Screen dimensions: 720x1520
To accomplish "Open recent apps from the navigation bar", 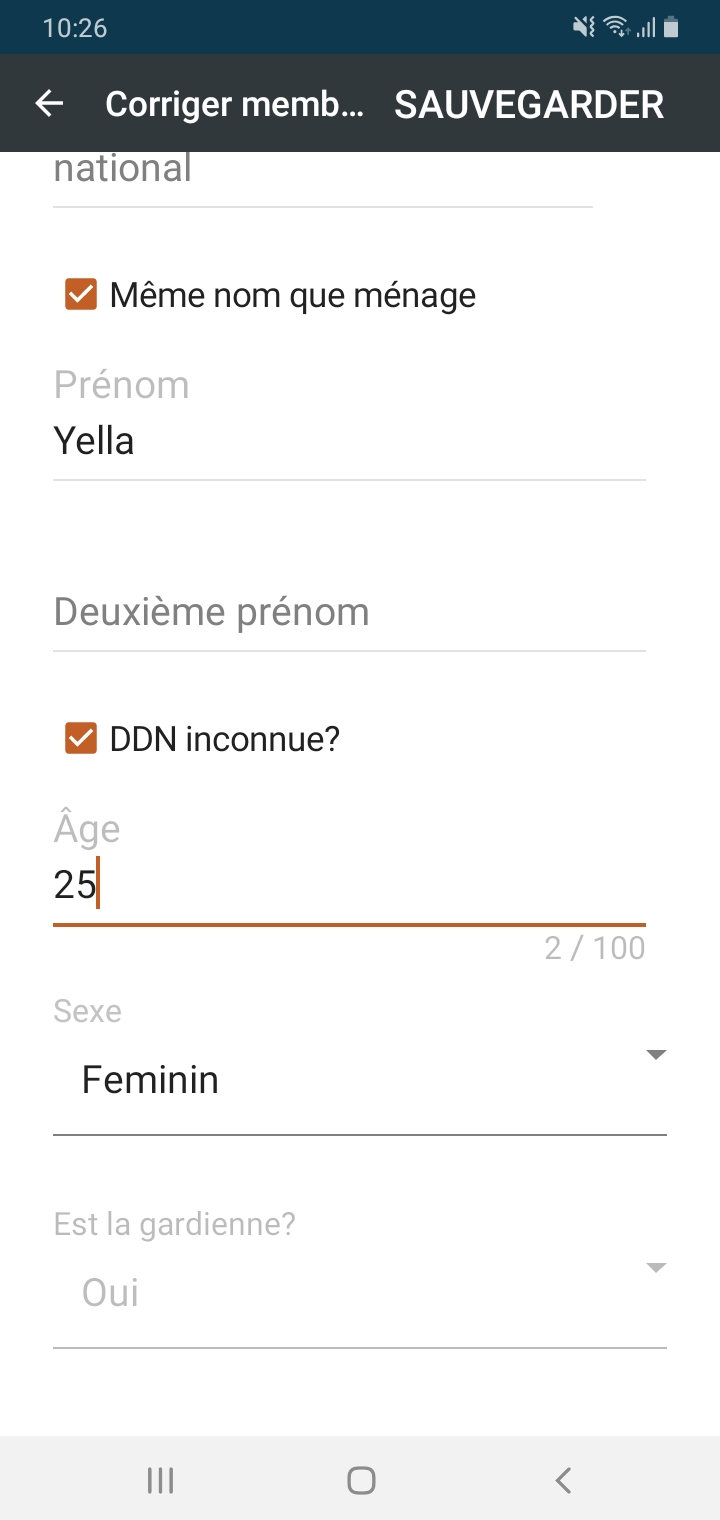I will (160, 1480).
